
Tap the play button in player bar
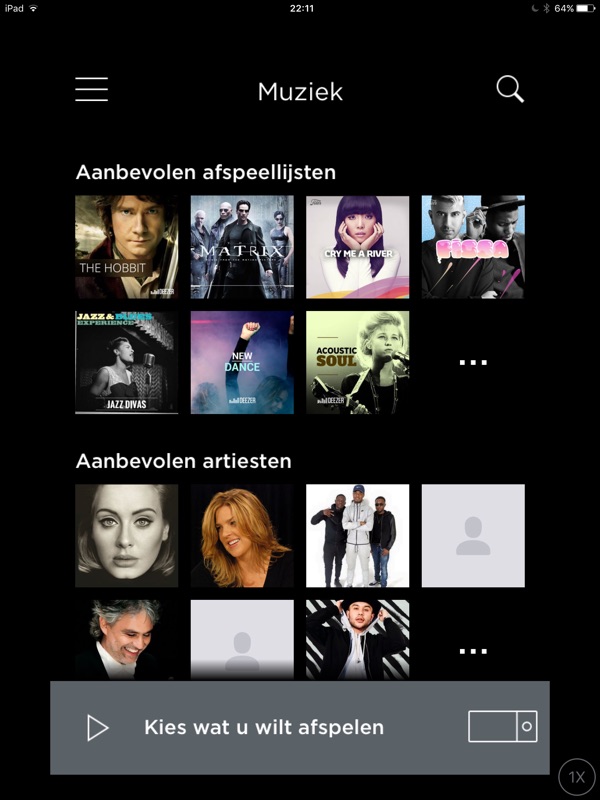[x=97, y=728]
